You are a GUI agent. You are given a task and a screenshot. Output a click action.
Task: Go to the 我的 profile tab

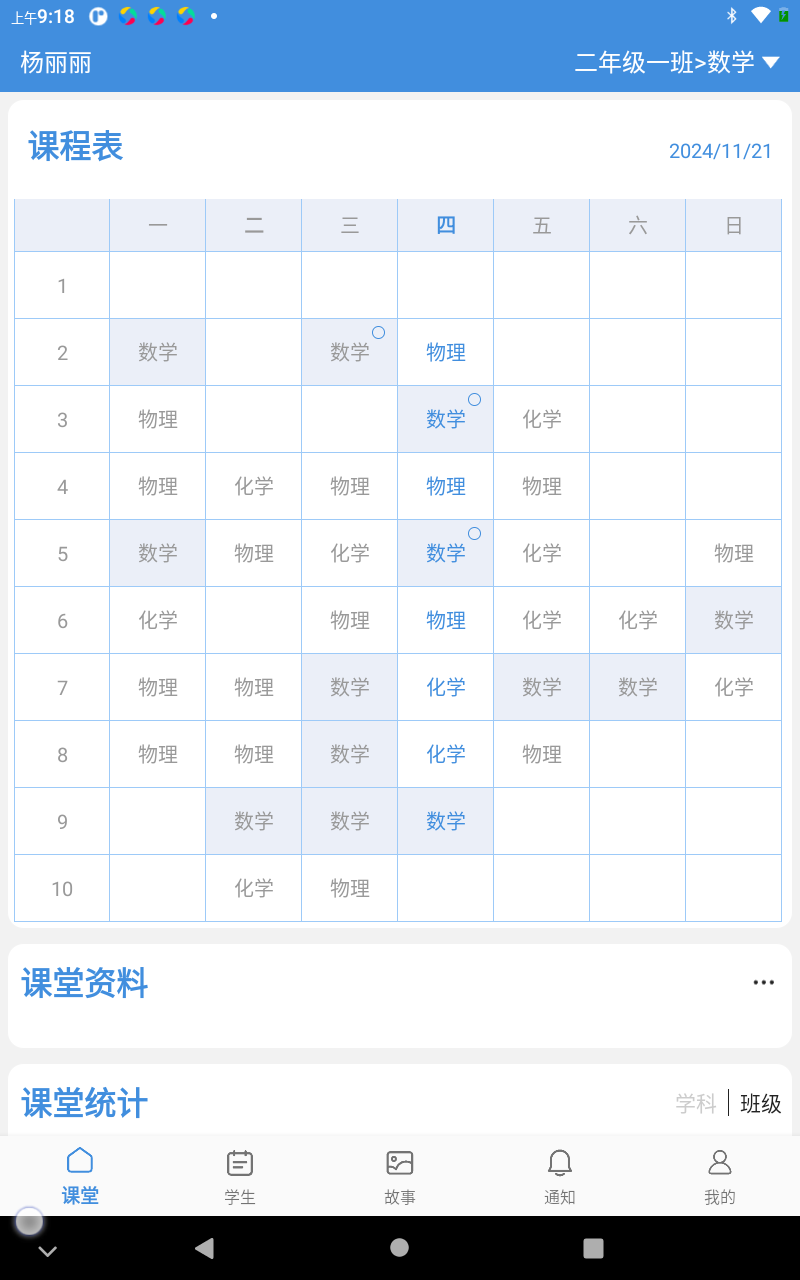coord(720,1176)
